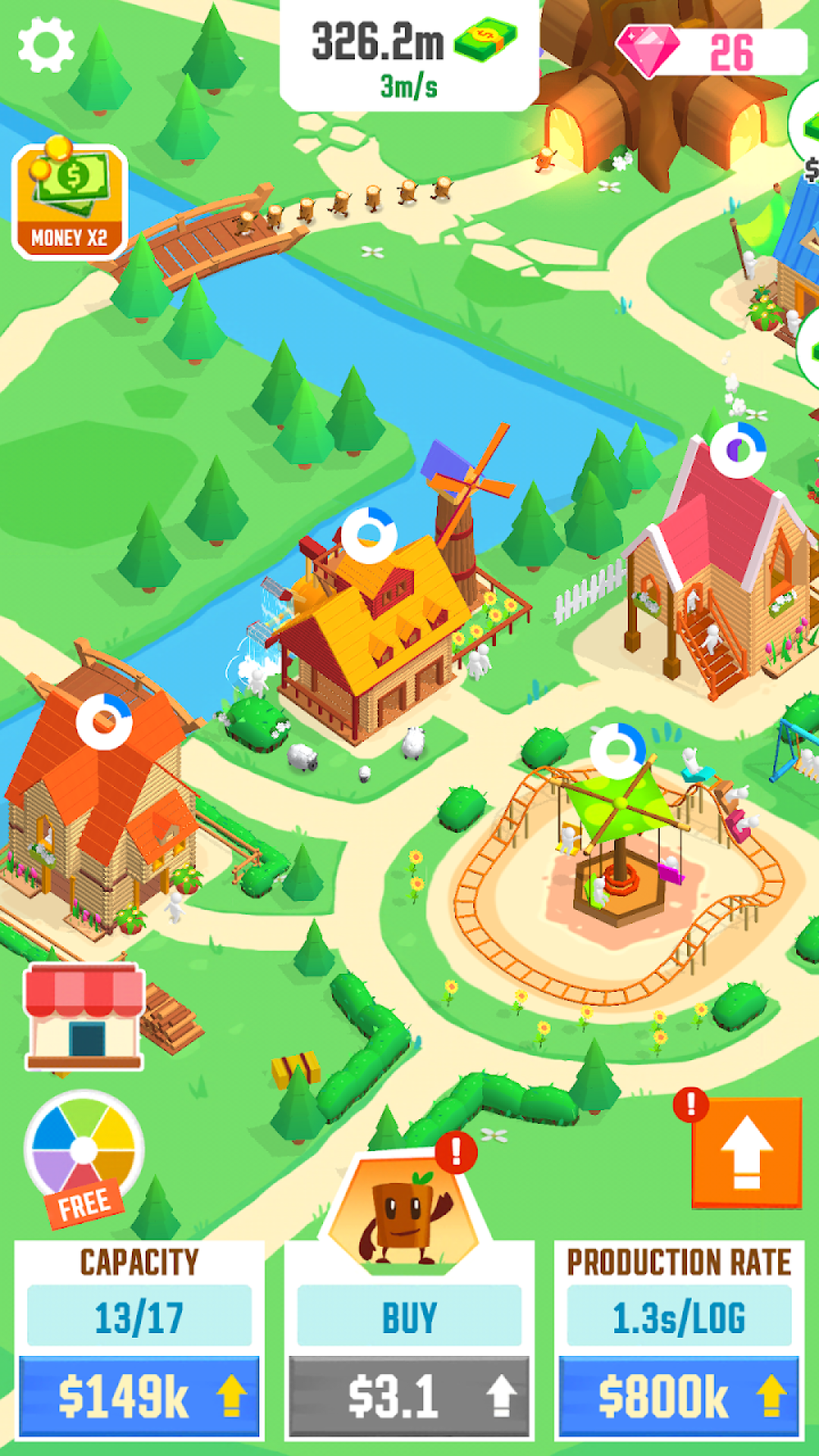Upgrade production rate for $800k
The image size is (819, 1456).
[679, 1396]
